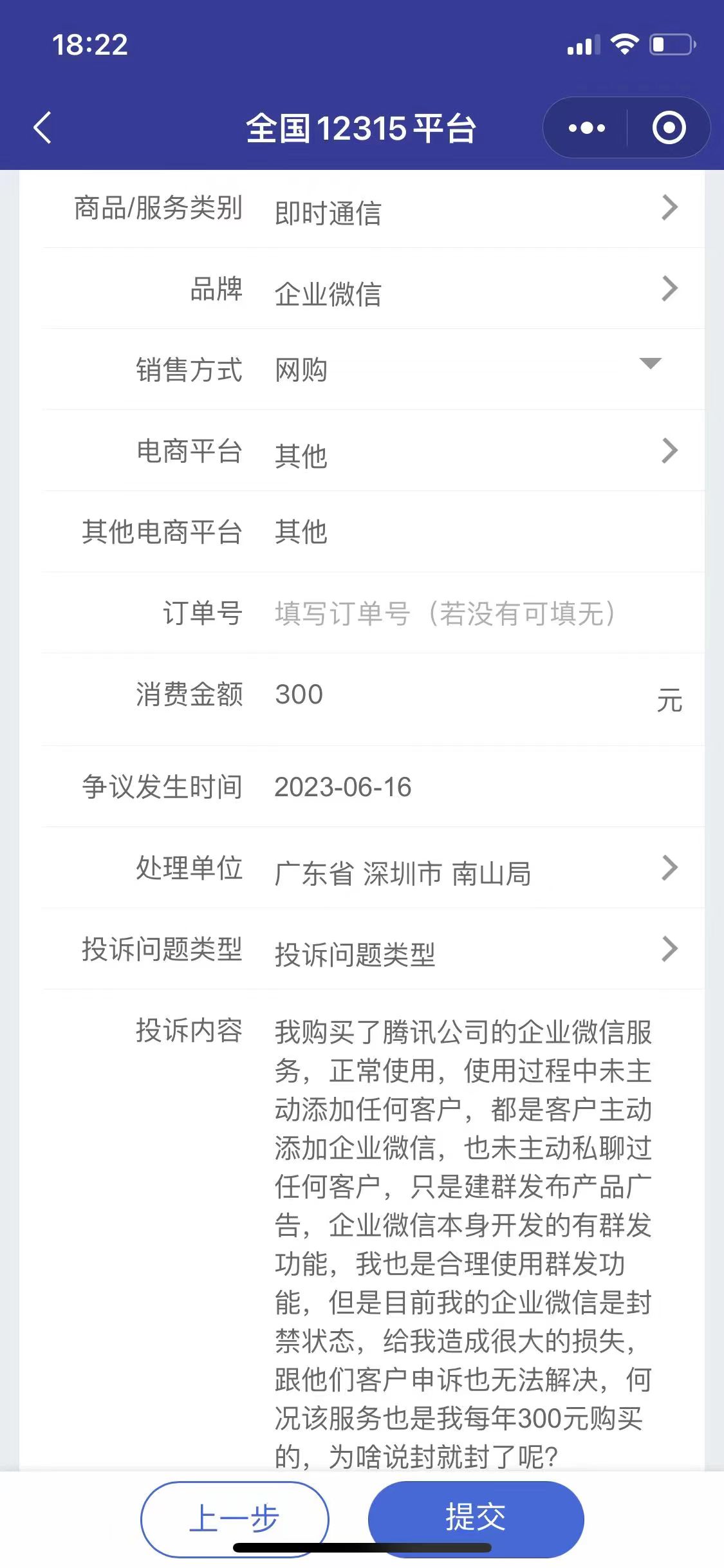Tap the 投诉问题类型 row chevron

click(x=669, y=951)
